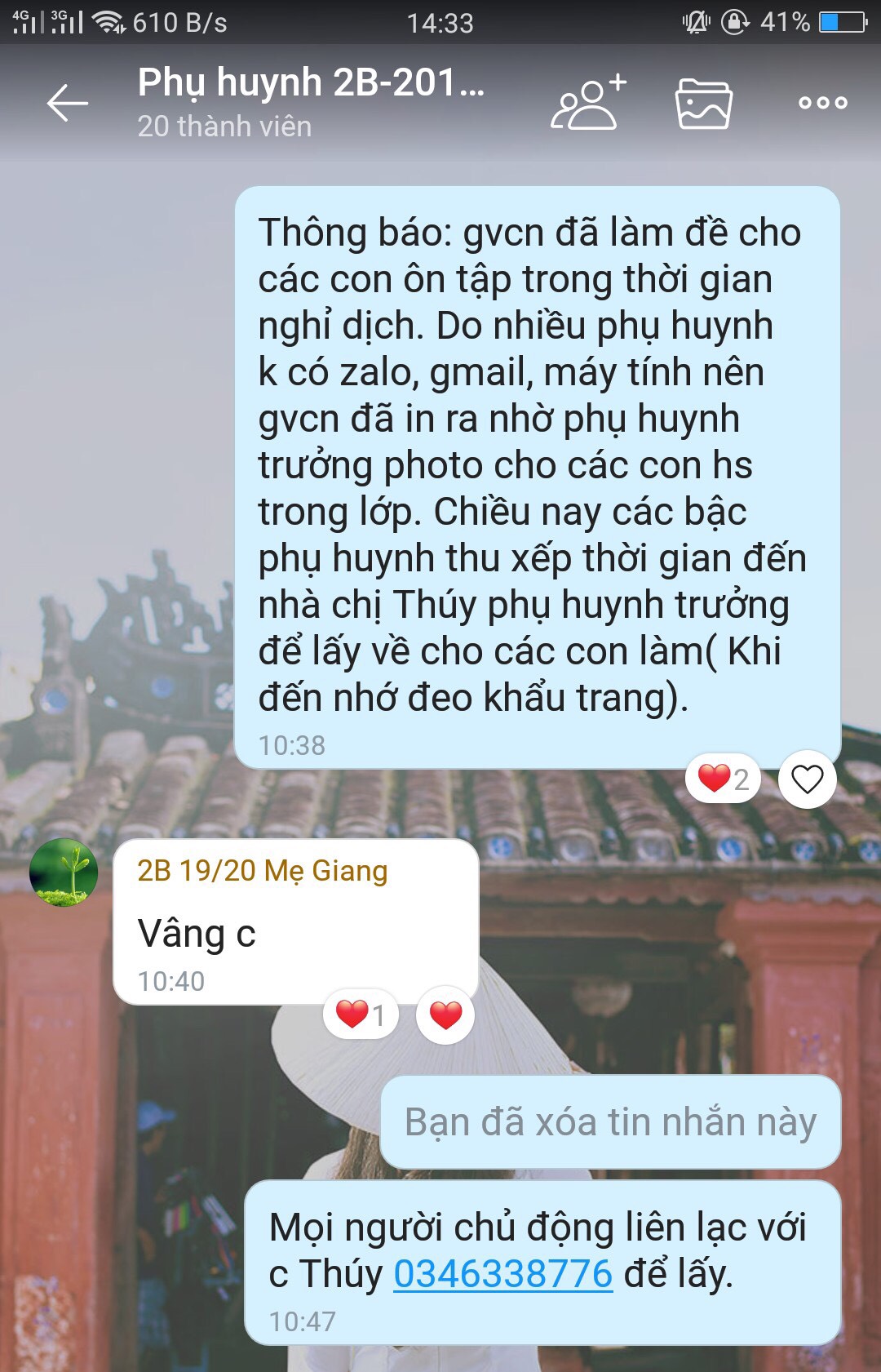Open Mẹ Giang's profile avatar
The image size is (881, 1372).
point(64,872)
